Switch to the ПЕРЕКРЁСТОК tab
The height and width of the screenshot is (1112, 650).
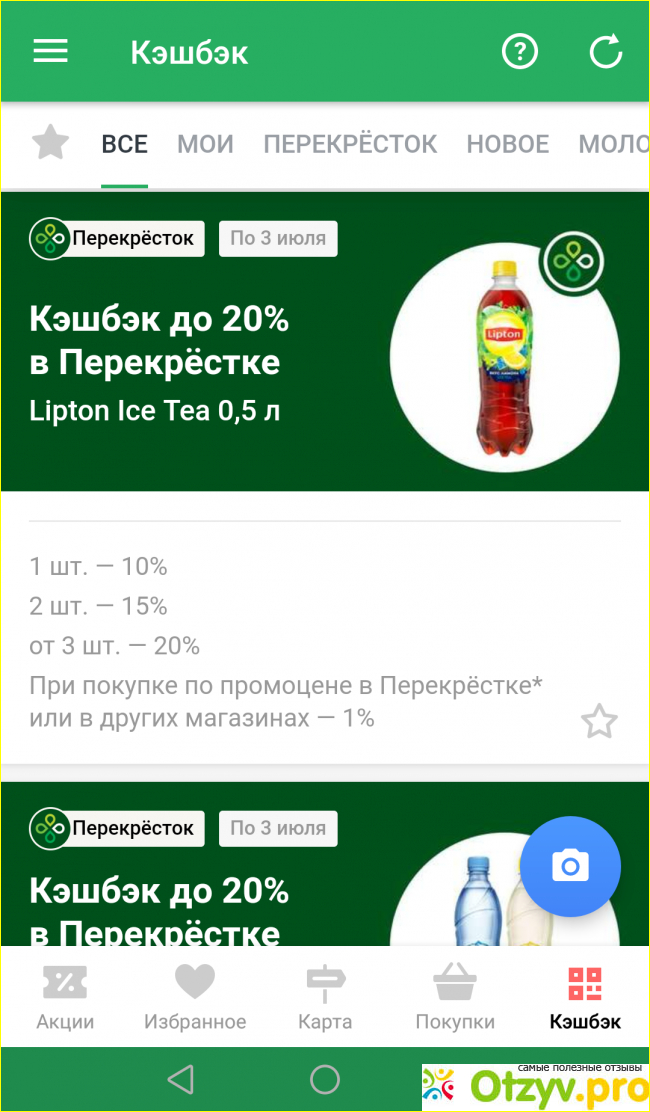pyautogui.click(x=350, y=144)
